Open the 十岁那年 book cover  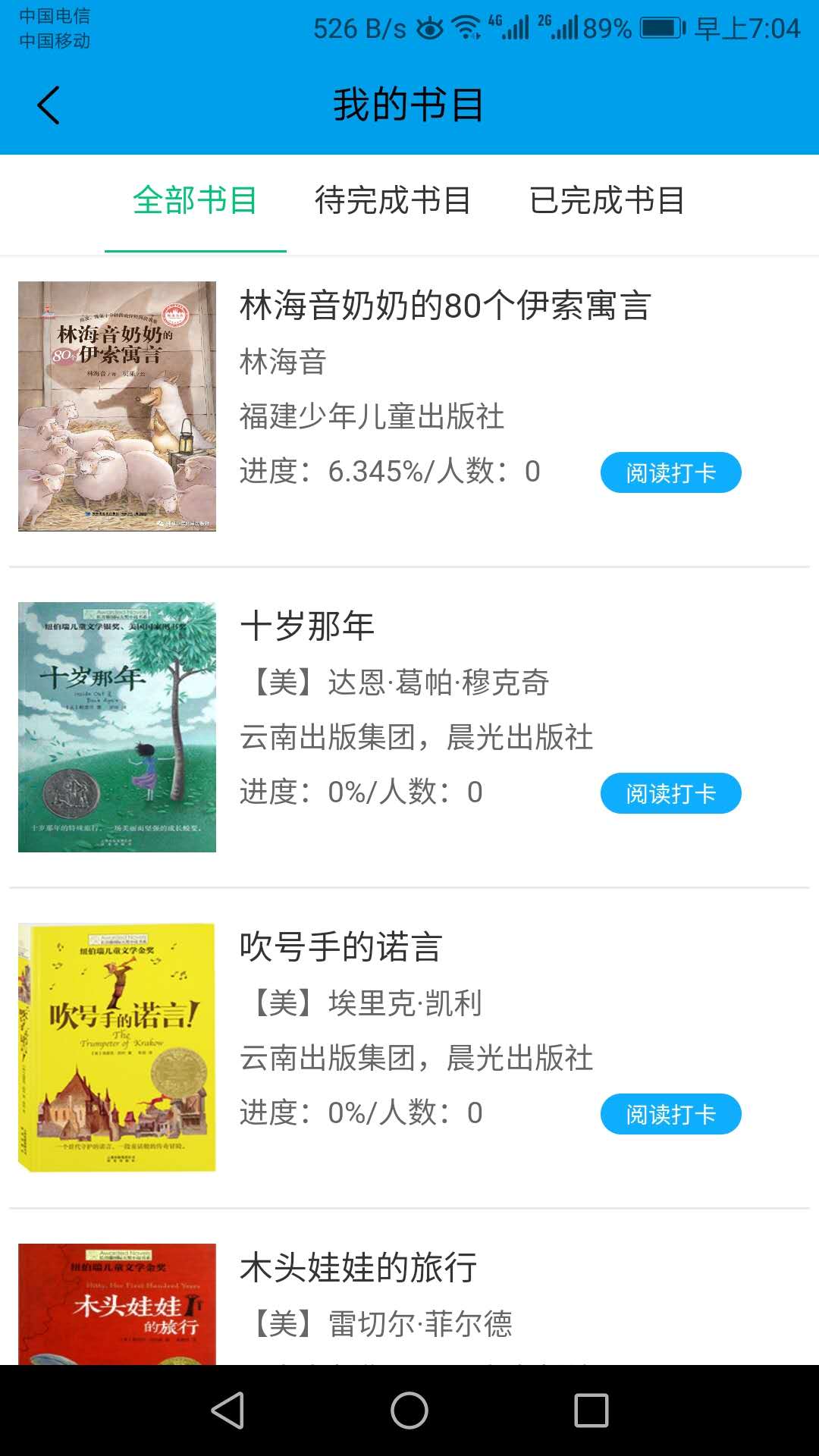pos(117,726)
